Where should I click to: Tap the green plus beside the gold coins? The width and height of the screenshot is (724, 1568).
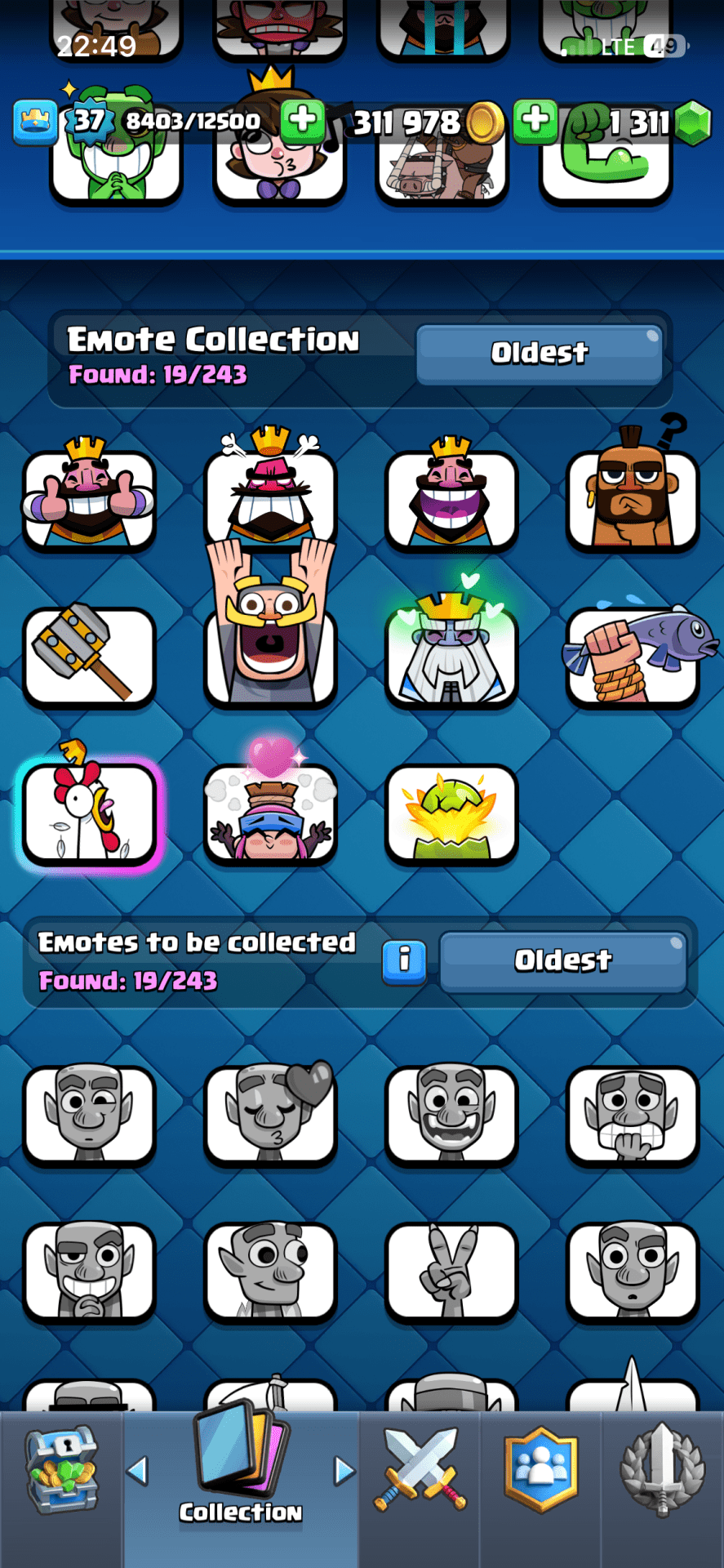[303, 120]
